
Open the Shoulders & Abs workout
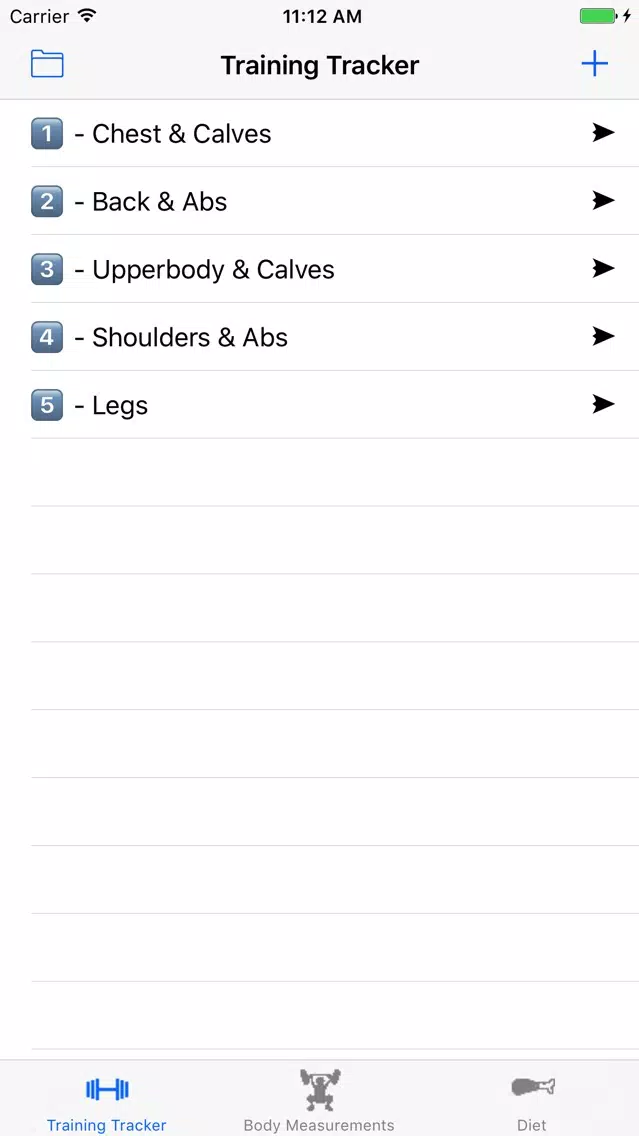[x=320, y=337]
